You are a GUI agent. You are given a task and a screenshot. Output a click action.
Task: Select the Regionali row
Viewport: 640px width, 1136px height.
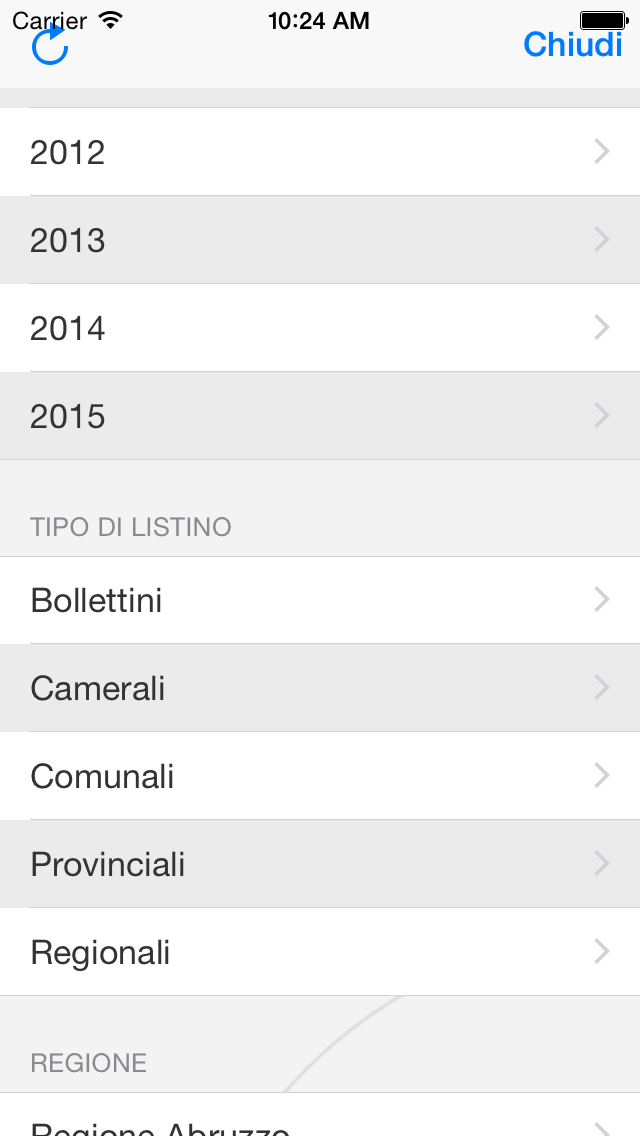[320, 952]
